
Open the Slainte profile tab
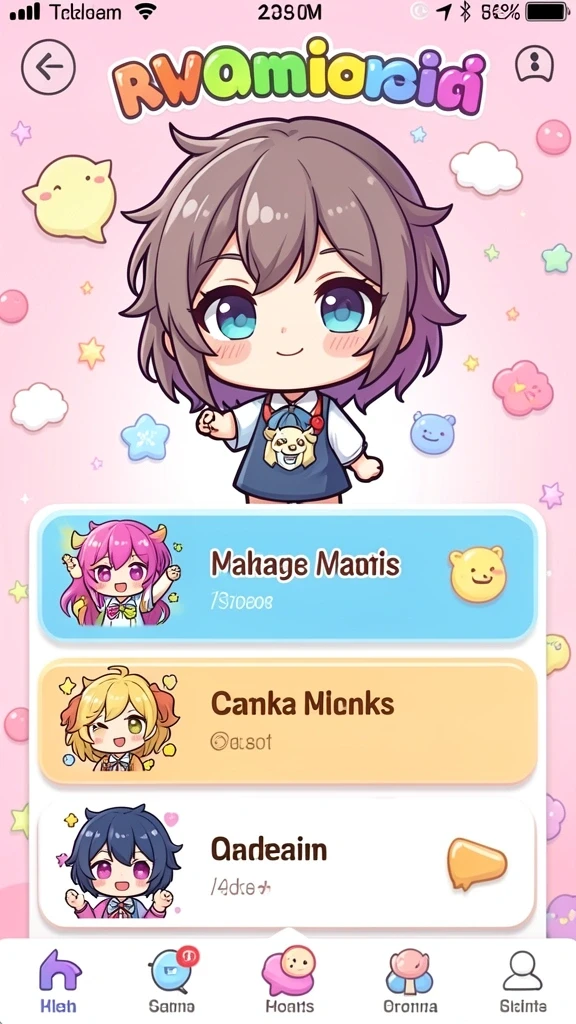[522, 981]
